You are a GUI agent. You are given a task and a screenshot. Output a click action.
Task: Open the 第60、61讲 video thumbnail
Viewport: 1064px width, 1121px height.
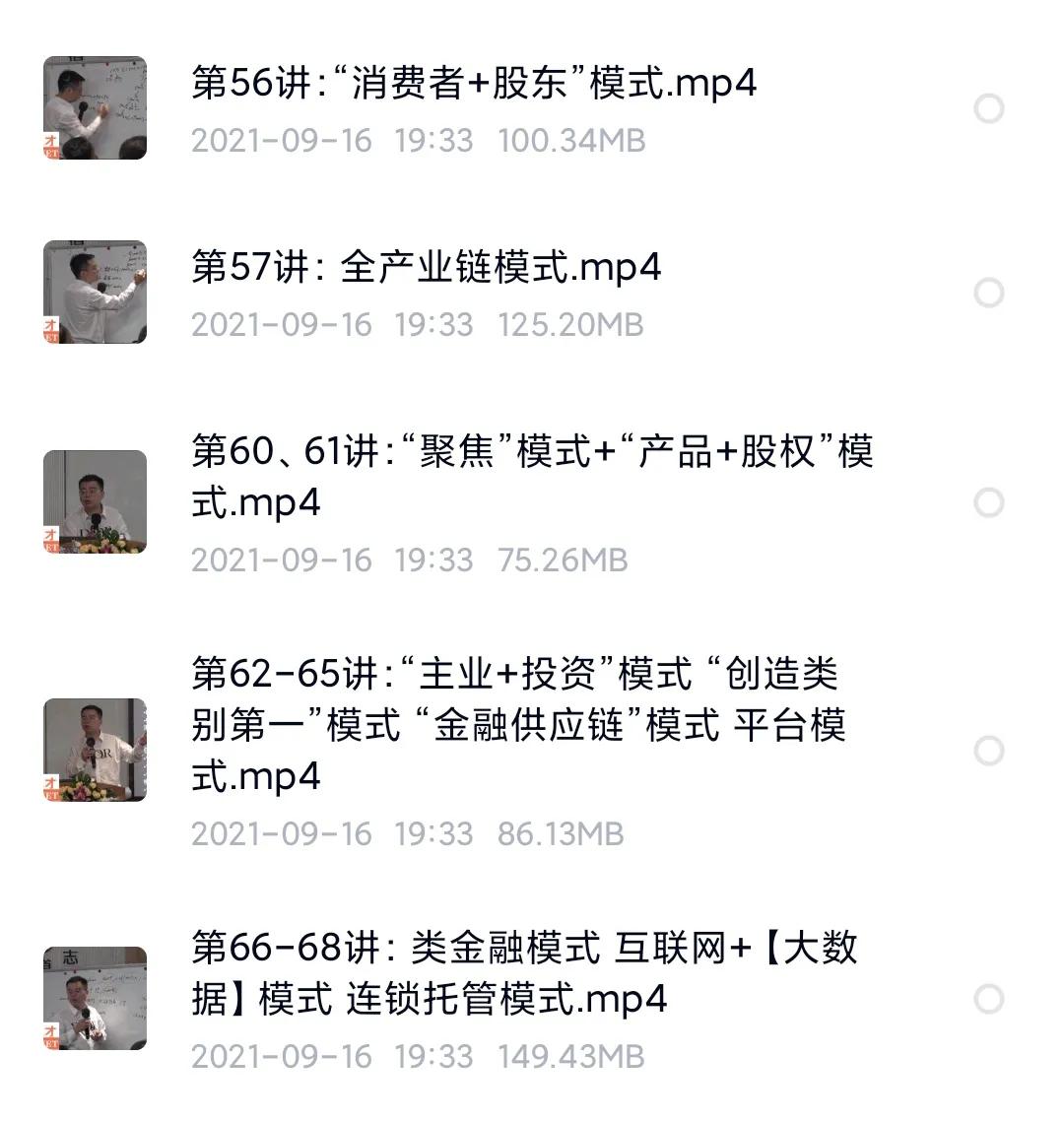coord(94,501)
